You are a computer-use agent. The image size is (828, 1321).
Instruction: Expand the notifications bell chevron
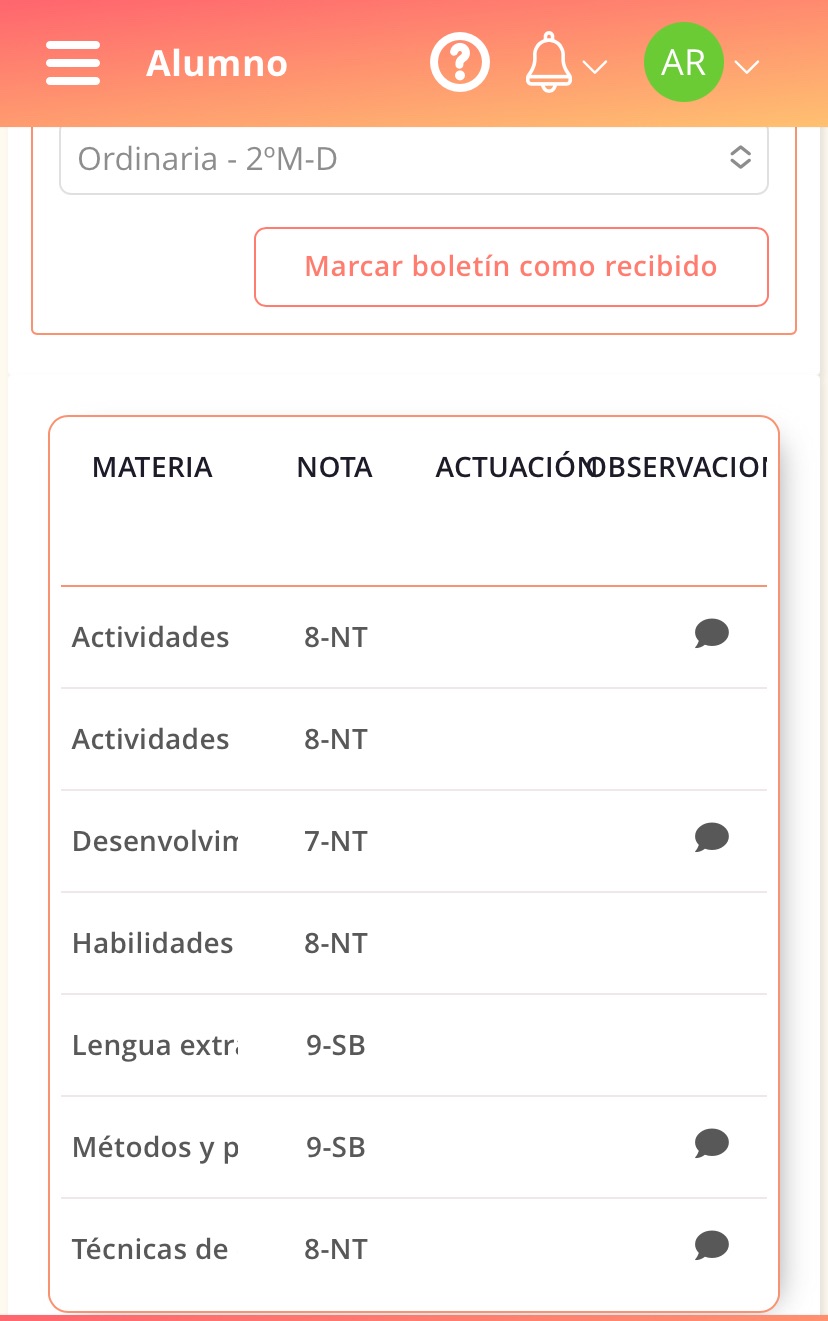(596, 68)
